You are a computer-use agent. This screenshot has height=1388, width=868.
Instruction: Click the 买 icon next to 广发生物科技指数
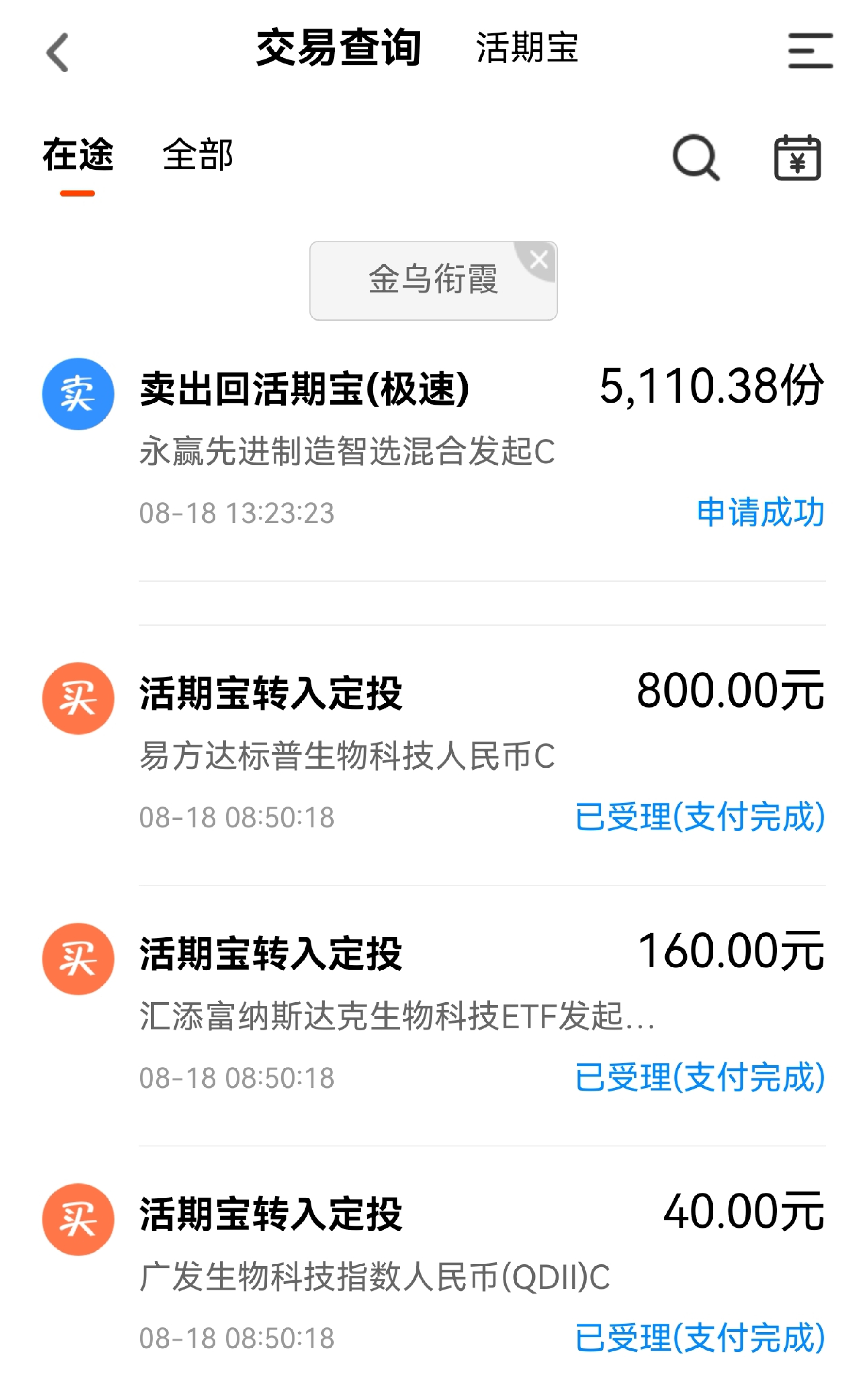[78, 1216]
